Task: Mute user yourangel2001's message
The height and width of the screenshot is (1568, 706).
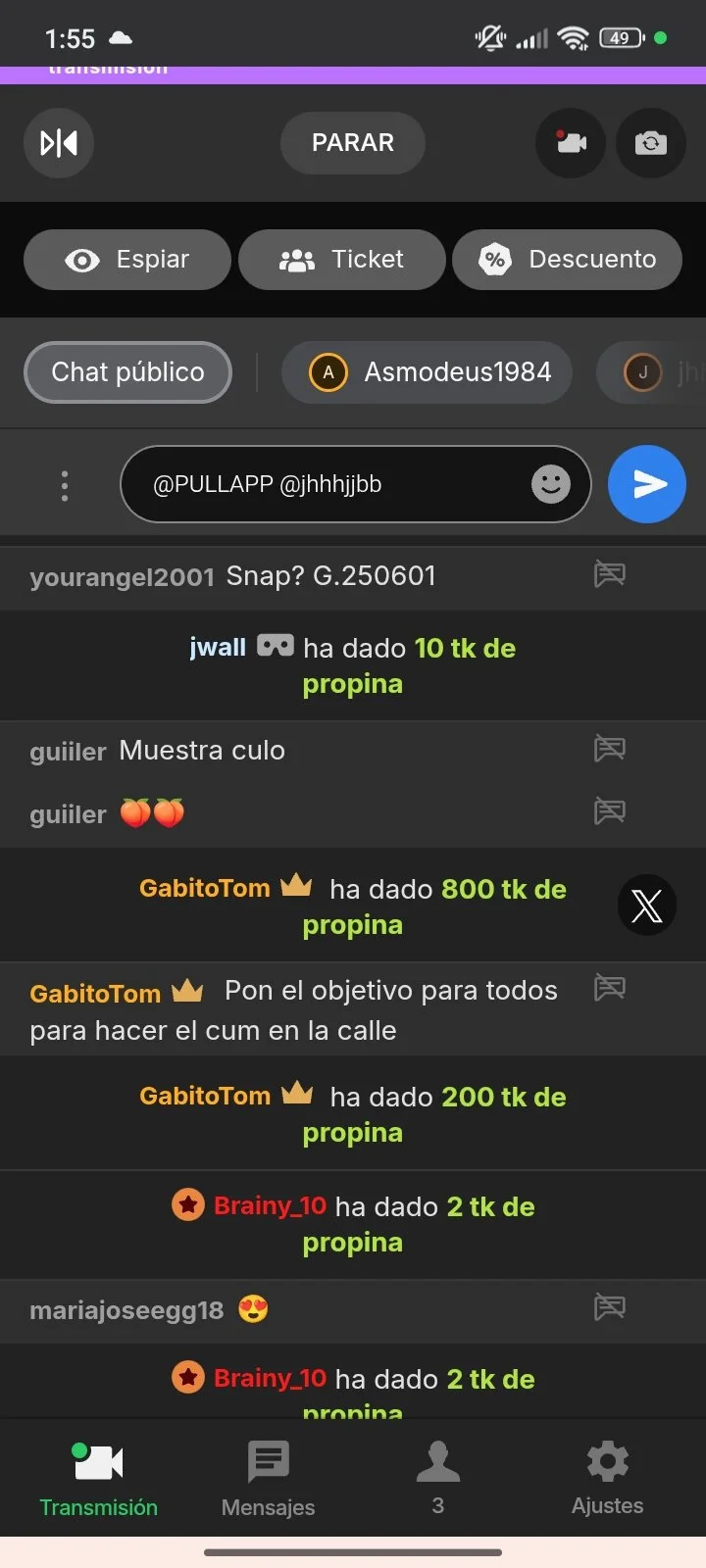Action: [x=610, y=574]
